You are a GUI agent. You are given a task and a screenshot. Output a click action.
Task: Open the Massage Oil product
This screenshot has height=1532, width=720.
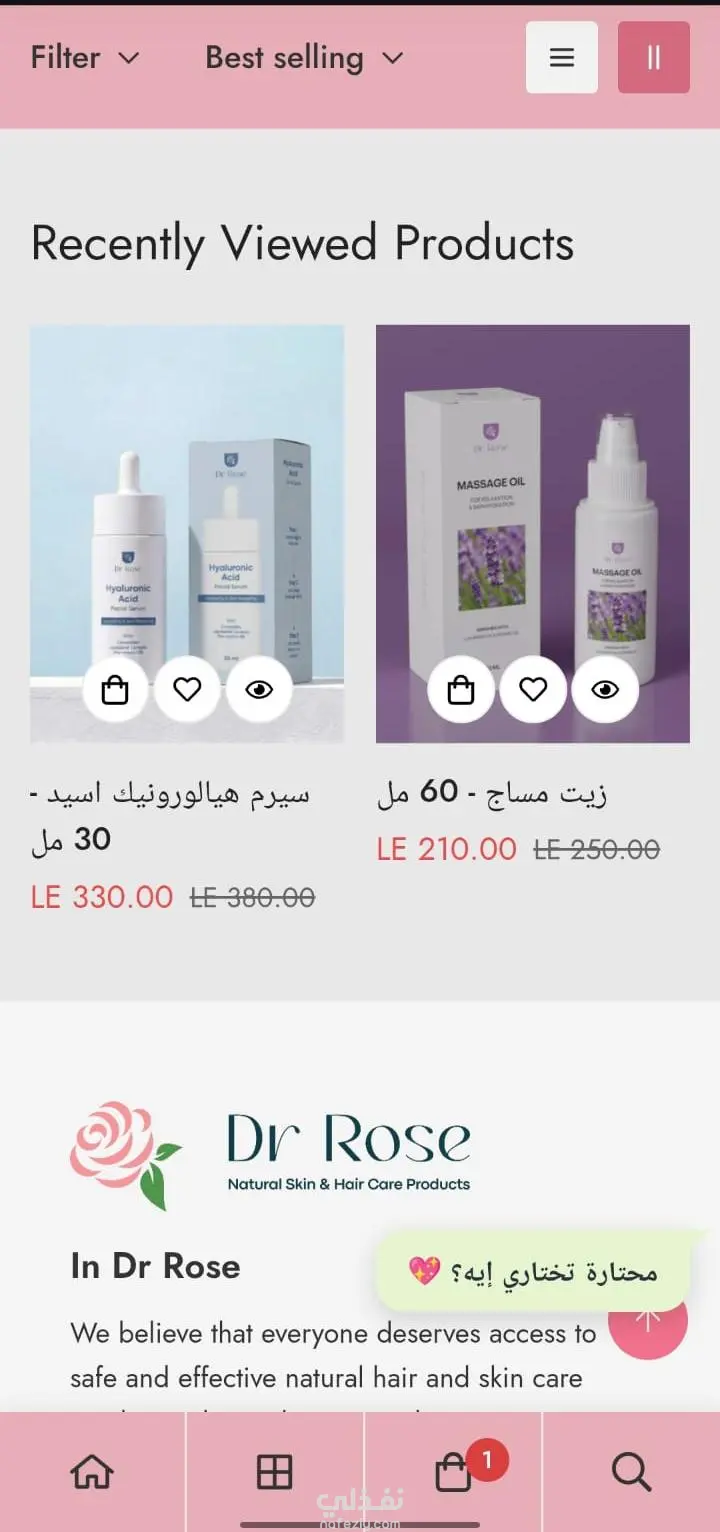click(532, 500)
